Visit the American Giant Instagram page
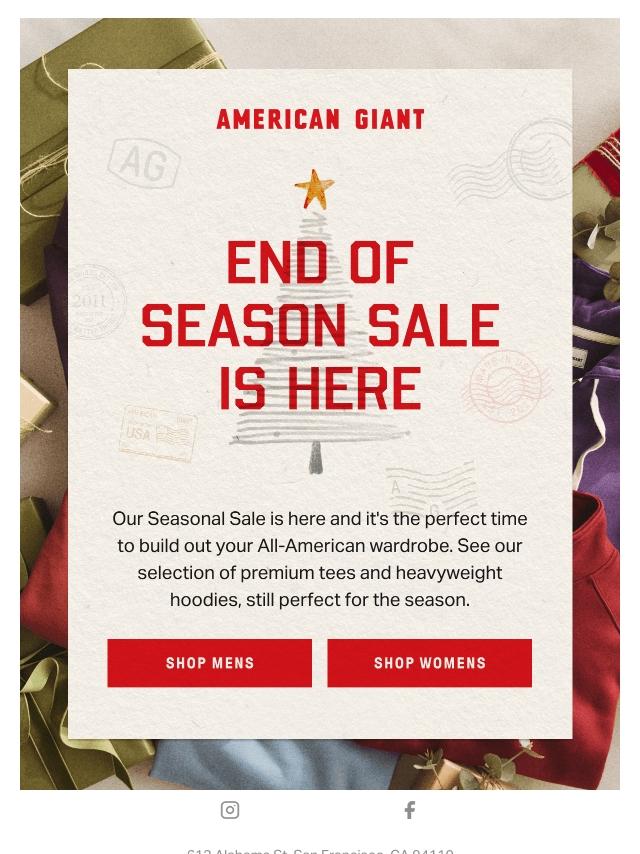 (x=230, y=810)
